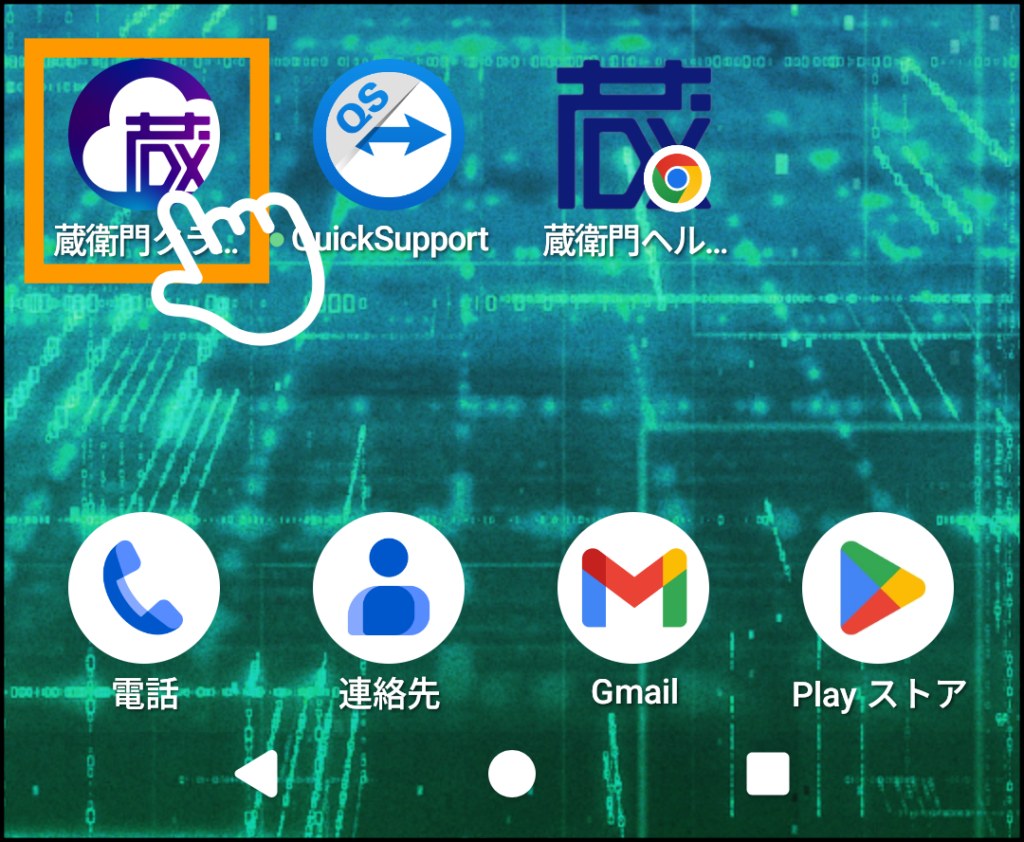Open the 蔵衛門ヘルプ Chrome shortcut

(x=634, y=135)
